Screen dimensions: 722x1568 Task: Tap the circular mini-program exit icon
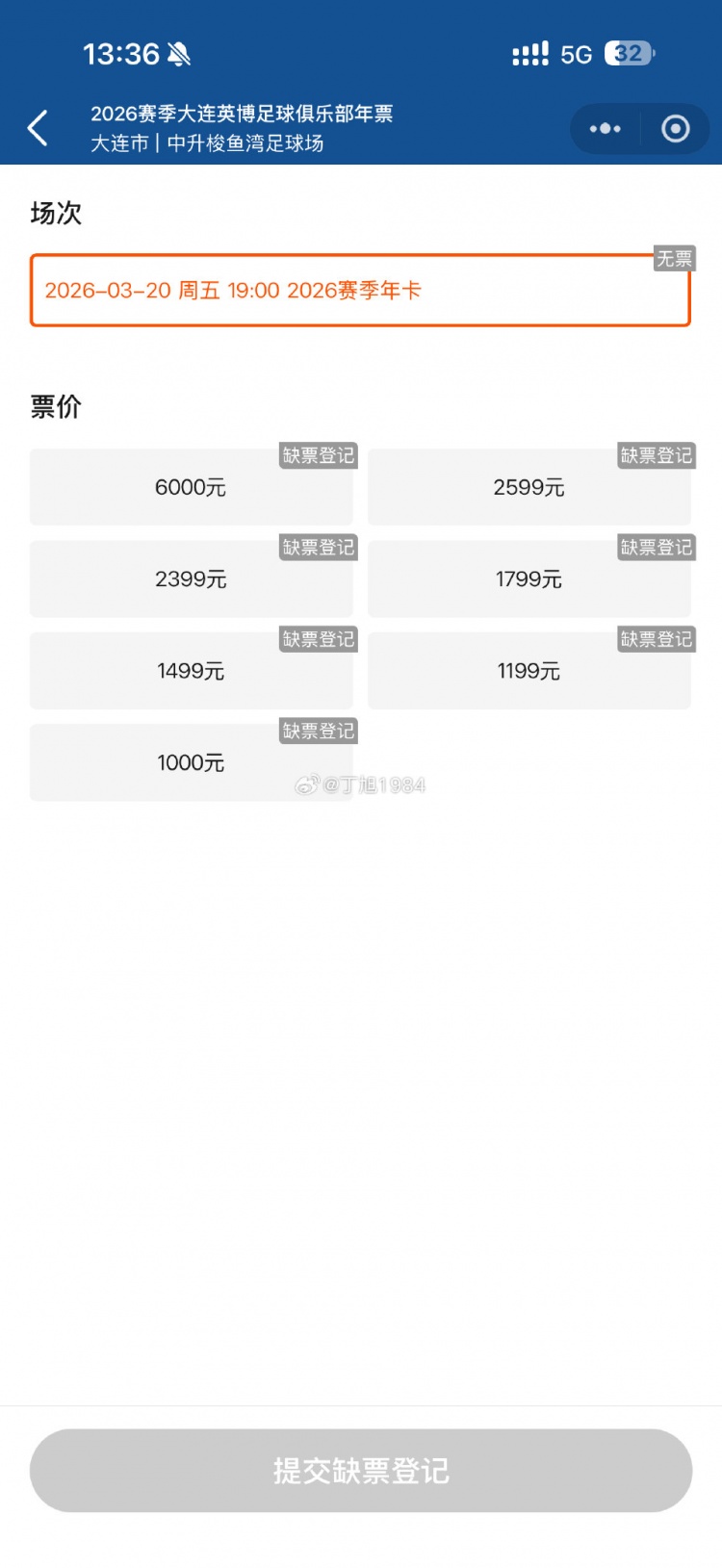click(x=675, y=128)
